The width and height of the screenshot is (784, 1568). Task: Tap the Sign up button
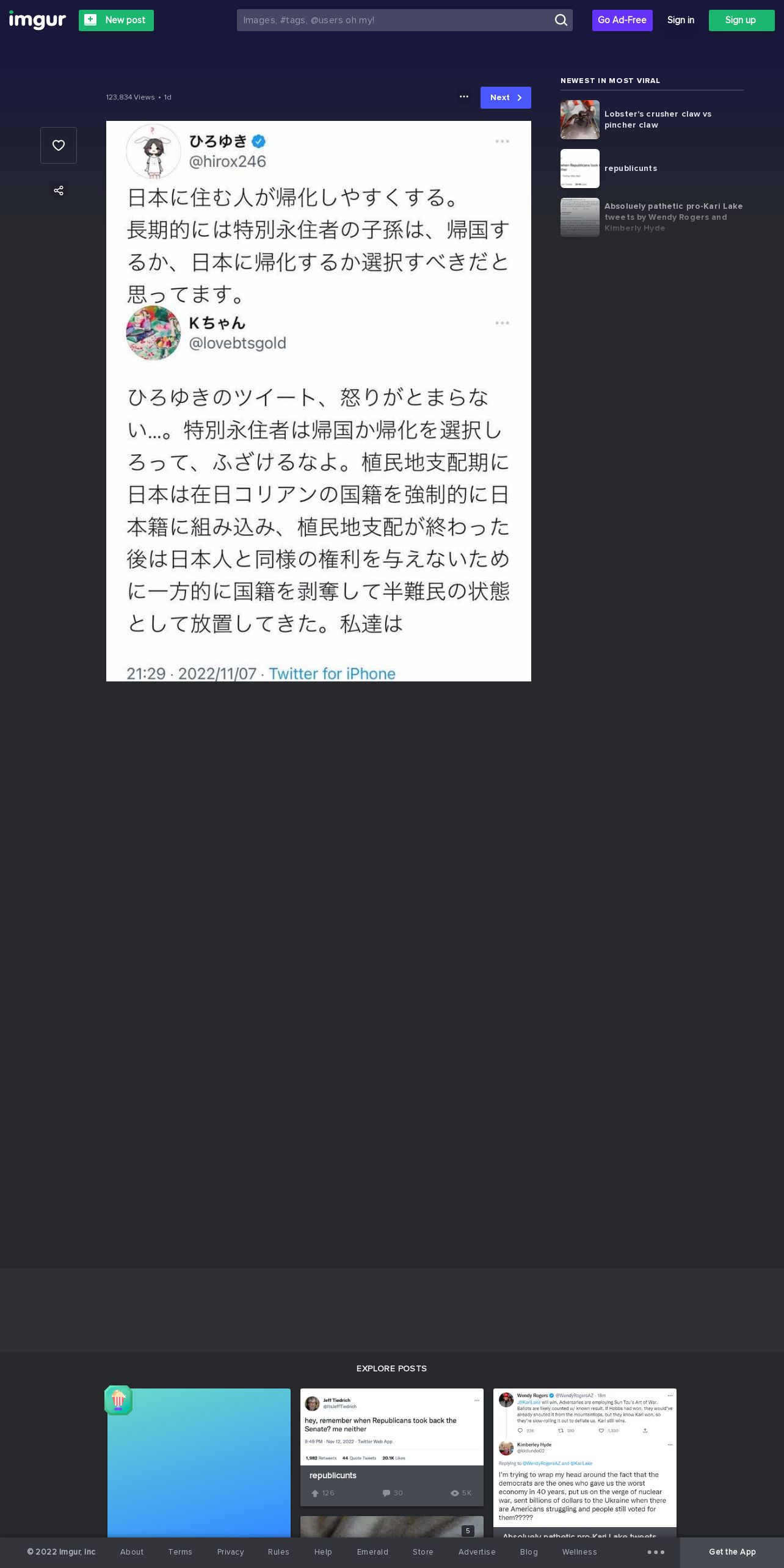741,20
